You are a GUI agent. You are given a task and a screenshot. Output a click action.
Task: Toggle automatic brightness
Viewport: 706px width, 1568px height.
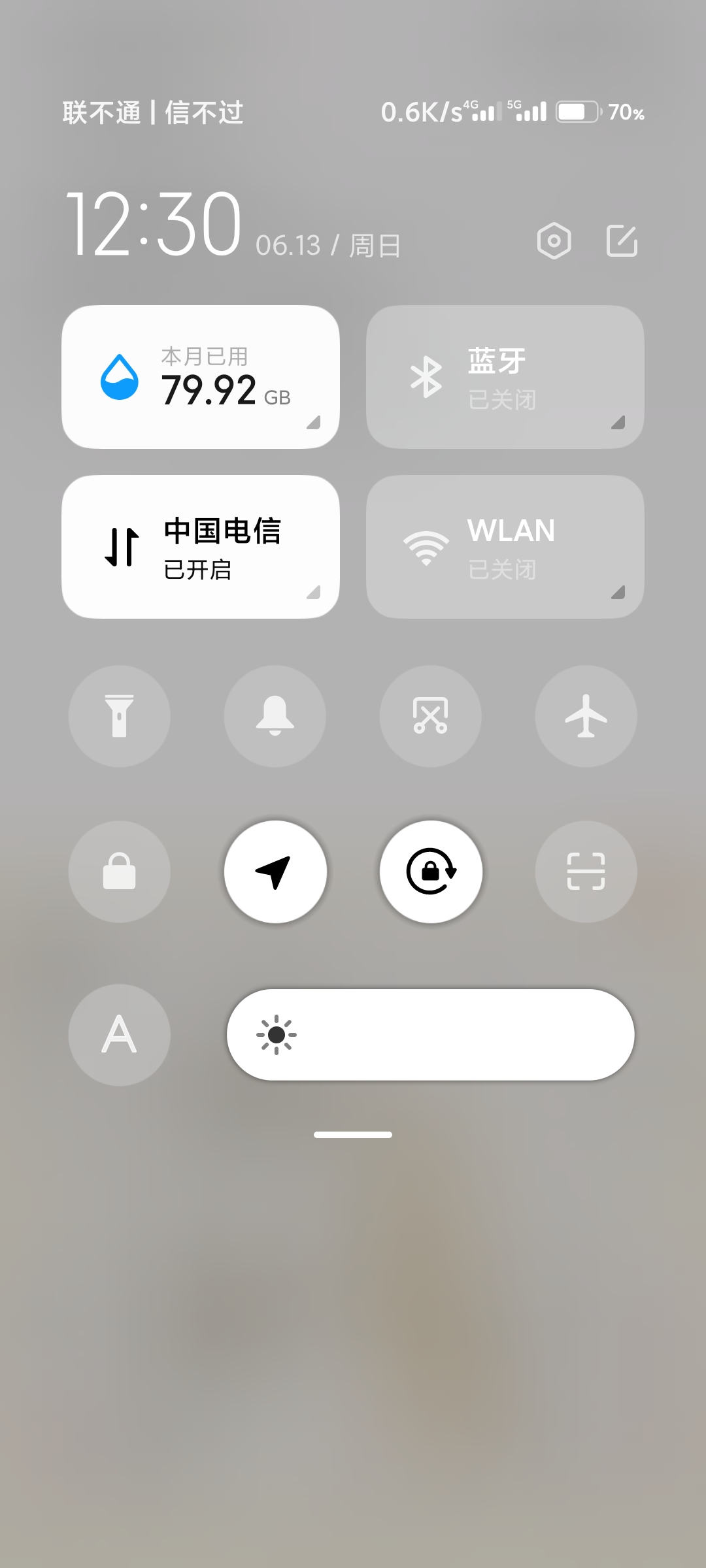[120, 1035]
